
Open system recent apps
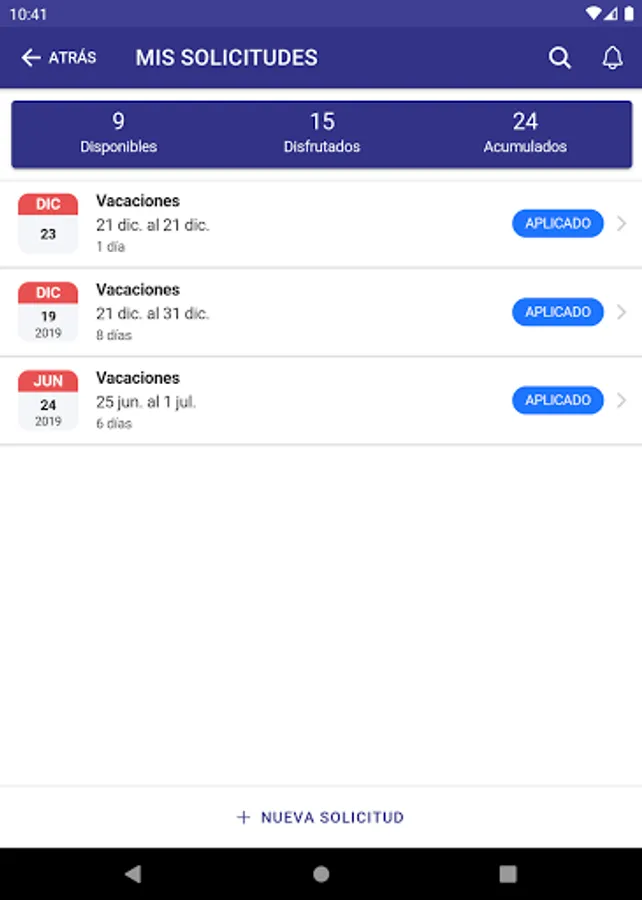[508, 874]
